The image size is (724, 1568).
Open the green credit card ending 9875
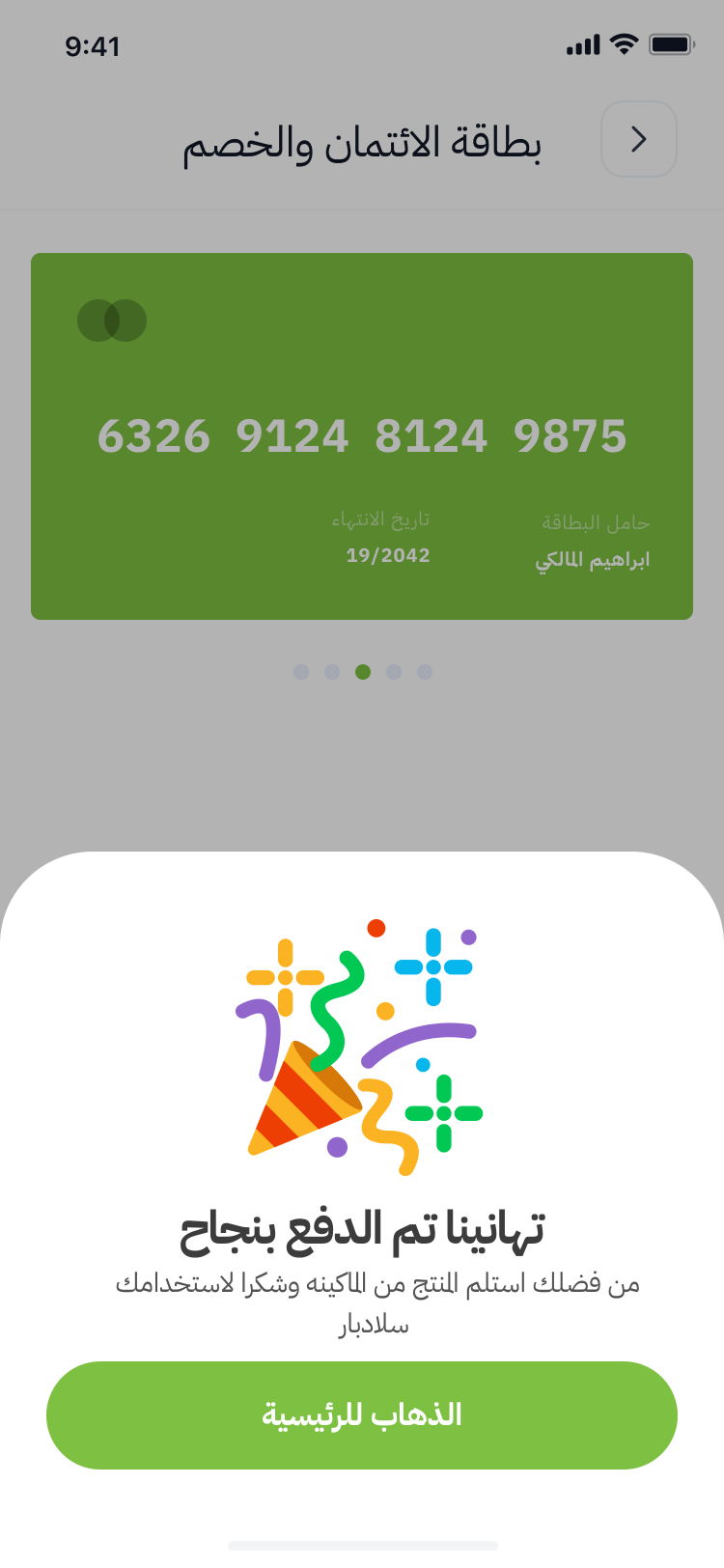(362, 436)
